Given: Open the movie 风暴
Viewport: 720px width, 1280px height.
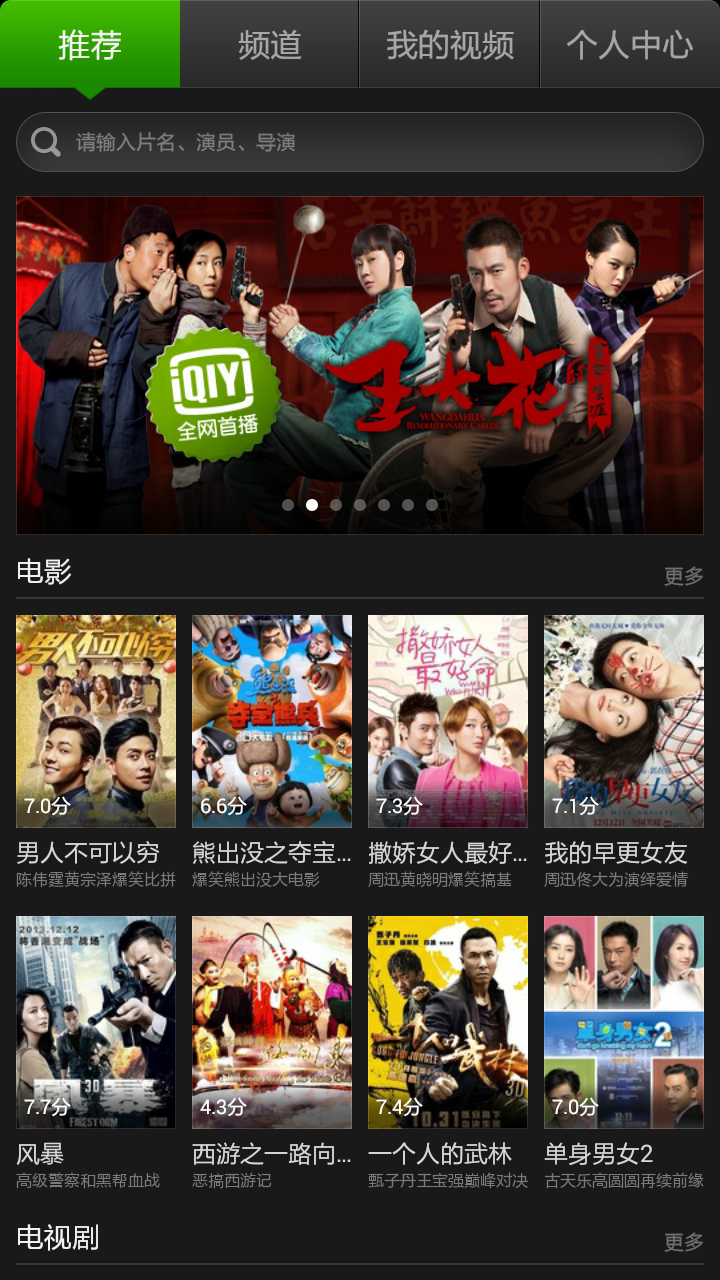Looking at the screenshot, I should (96, 1022).
